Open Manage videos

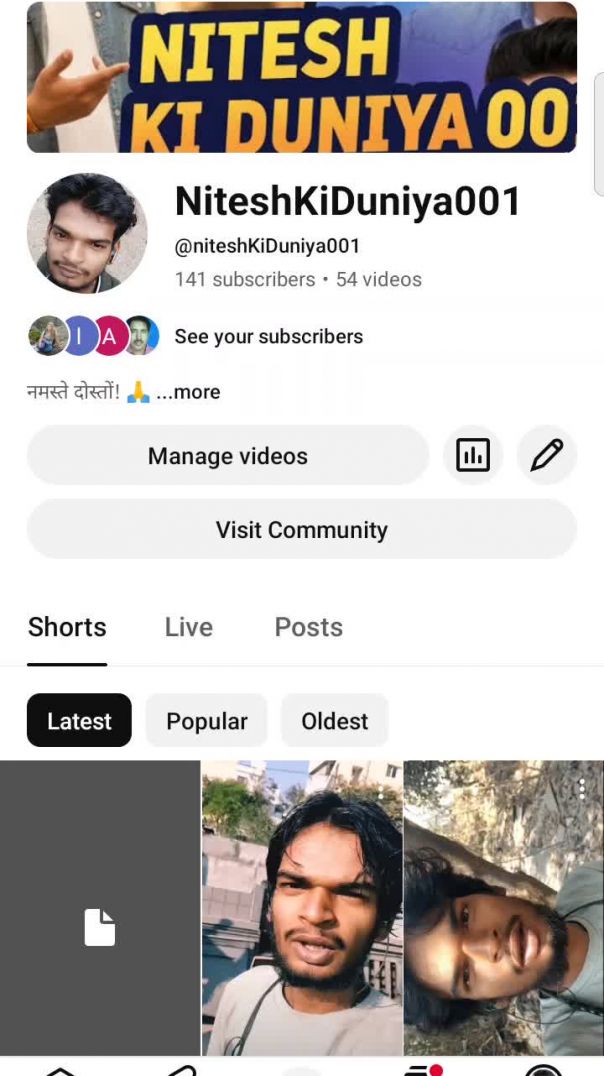[x=228, y=456]
